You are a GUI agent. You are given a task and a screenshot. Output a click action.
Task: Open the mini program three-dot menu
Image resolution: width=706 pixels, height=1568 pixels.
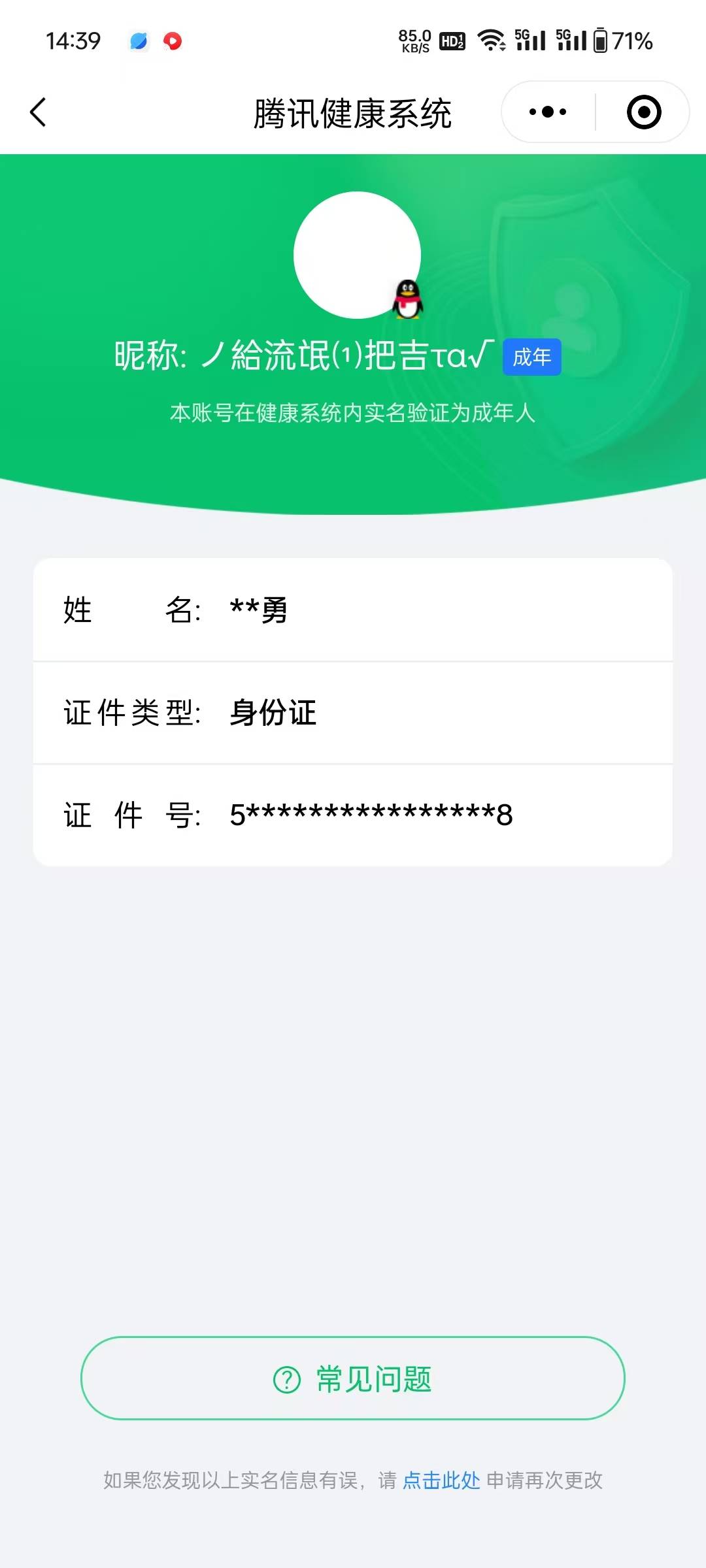(548, 112)
